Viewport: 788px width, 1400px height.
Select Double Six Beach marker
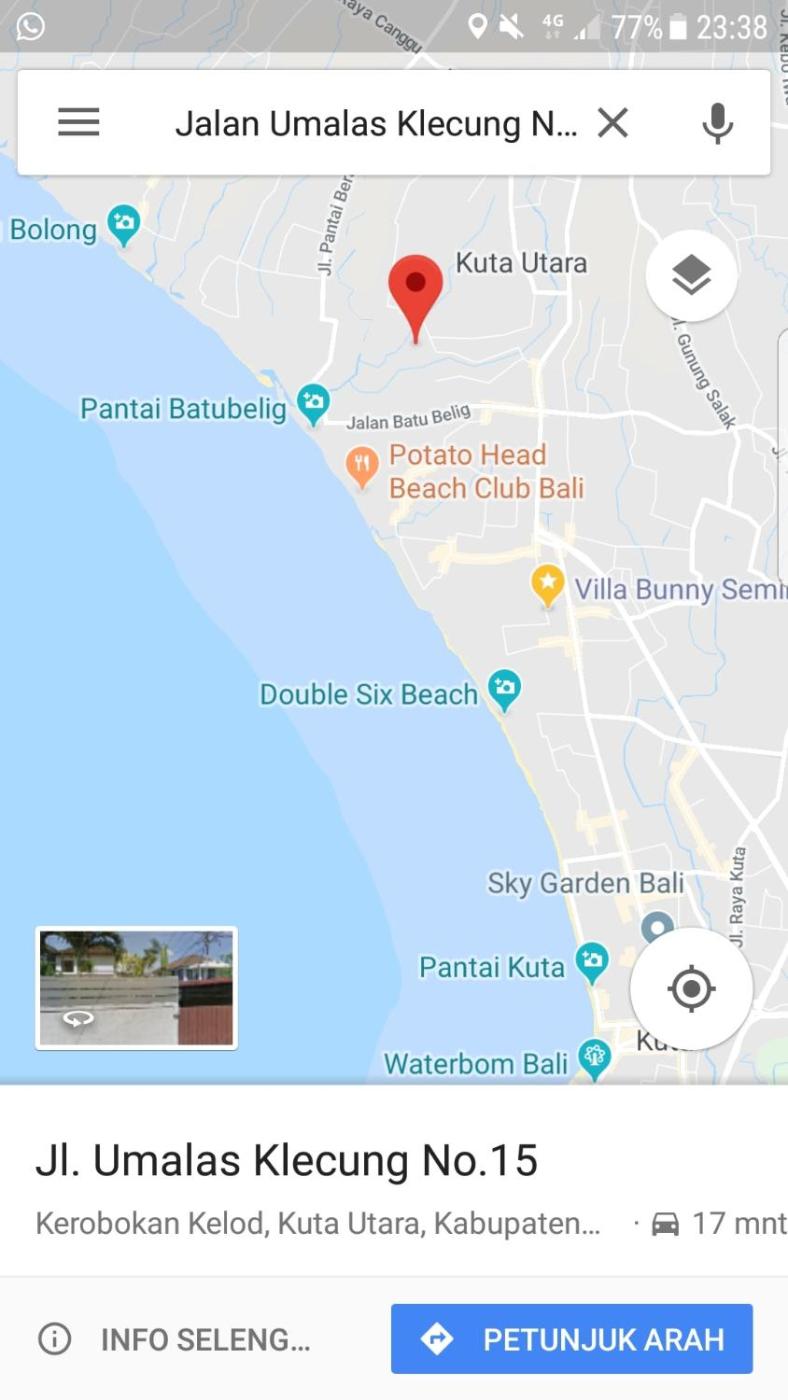(x=505, y=688)
